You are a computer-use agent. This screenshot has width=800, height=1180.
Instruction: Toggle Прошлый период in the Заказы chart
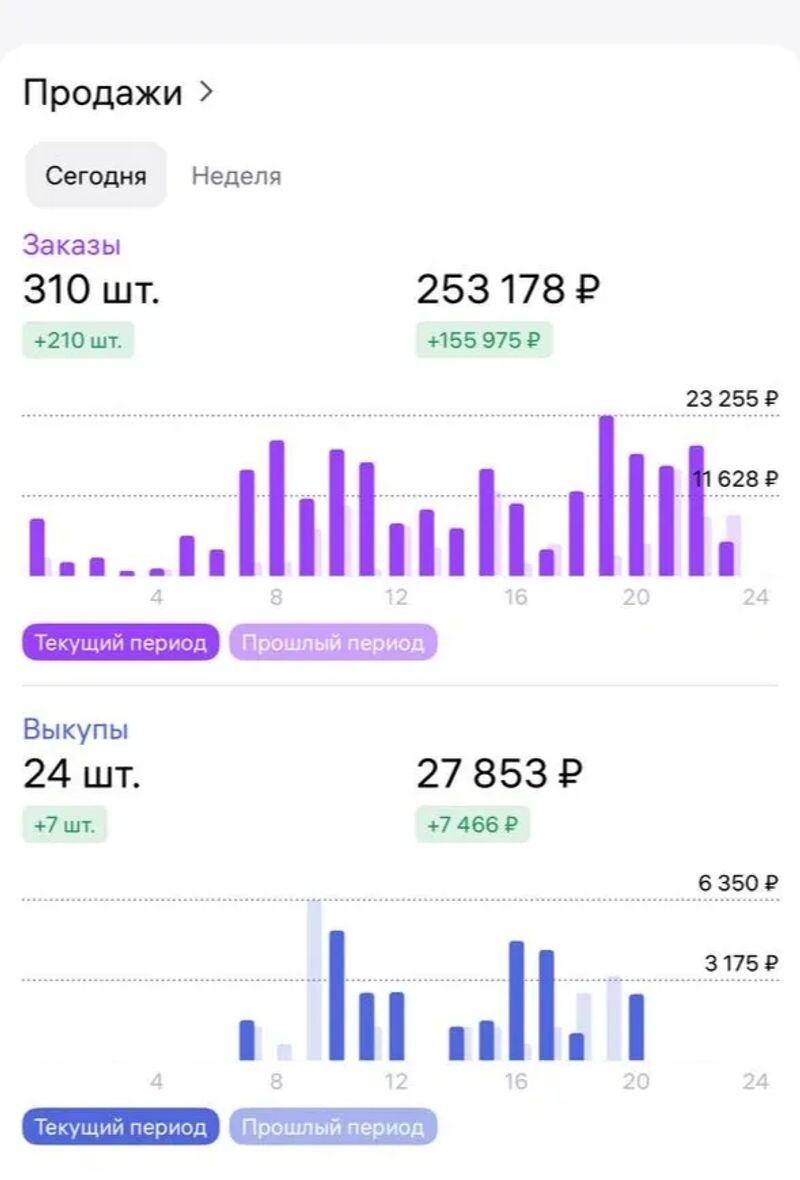click(333, 642)
